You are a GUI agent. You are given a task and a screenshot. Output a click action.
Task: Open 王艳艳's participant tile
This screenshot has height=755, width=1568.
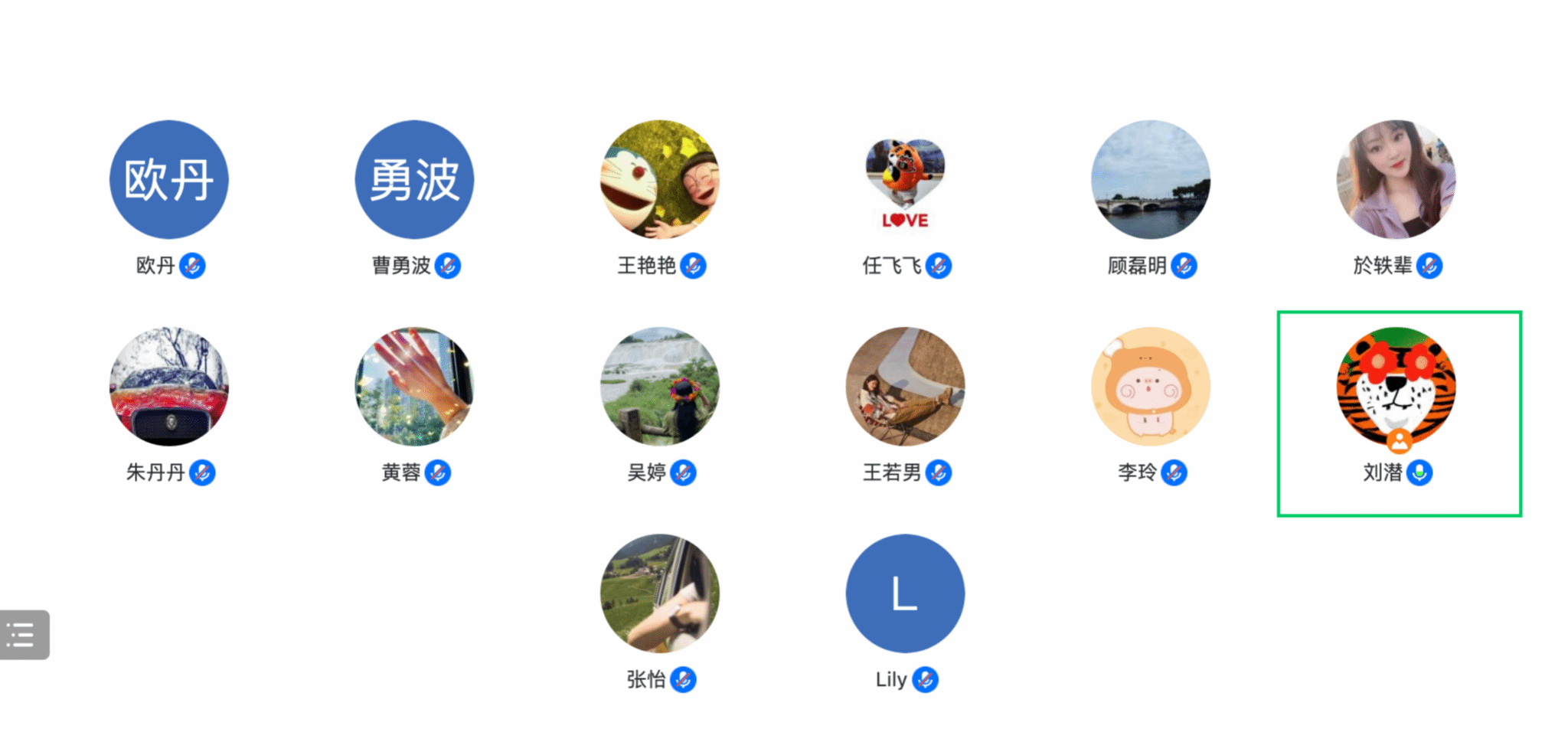(660, 180)
